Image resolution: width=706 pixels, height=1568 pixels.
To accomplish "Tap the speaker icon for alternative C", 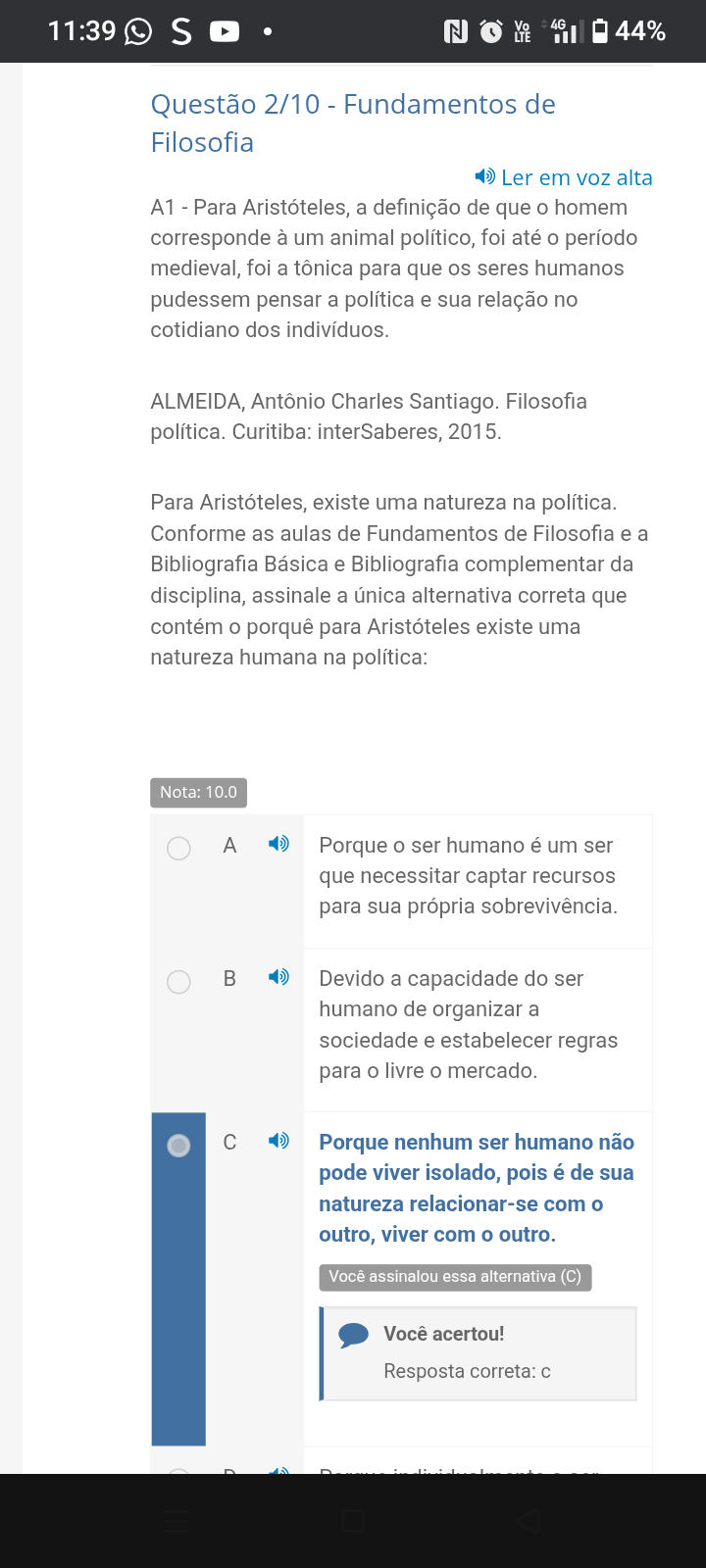I will pyautogui.click(x=278, y=1141).
